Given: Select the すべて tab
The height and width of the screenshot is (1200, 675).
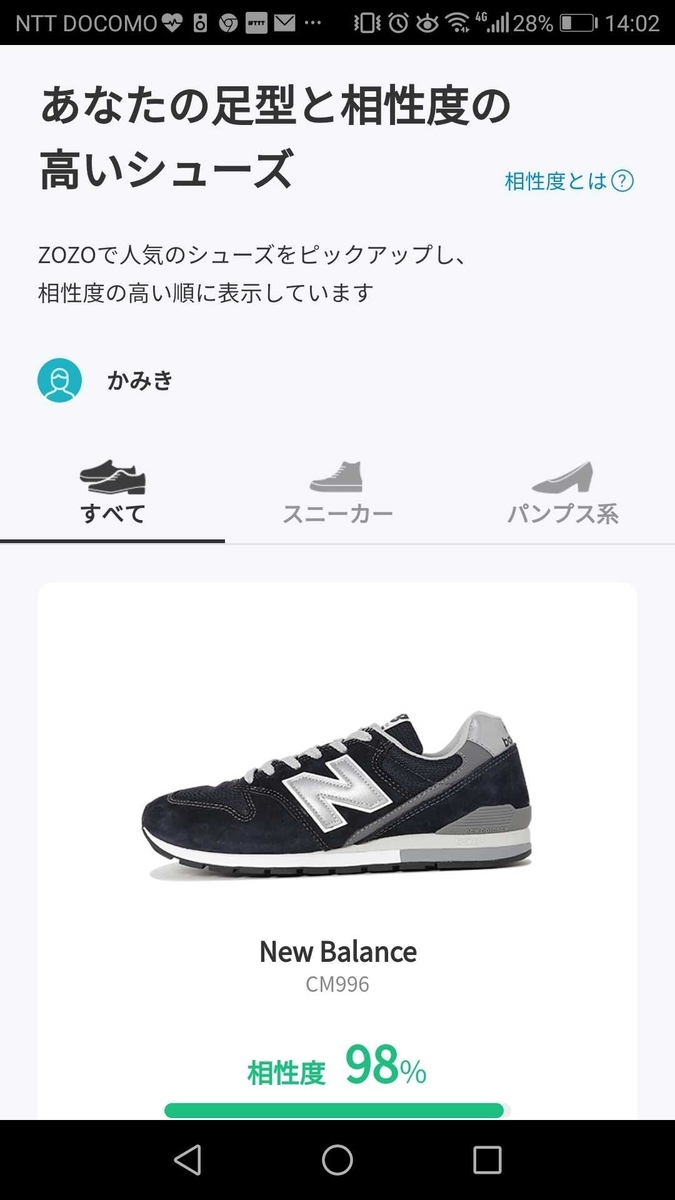Looking at the screenshot, I should click(112, 494).
